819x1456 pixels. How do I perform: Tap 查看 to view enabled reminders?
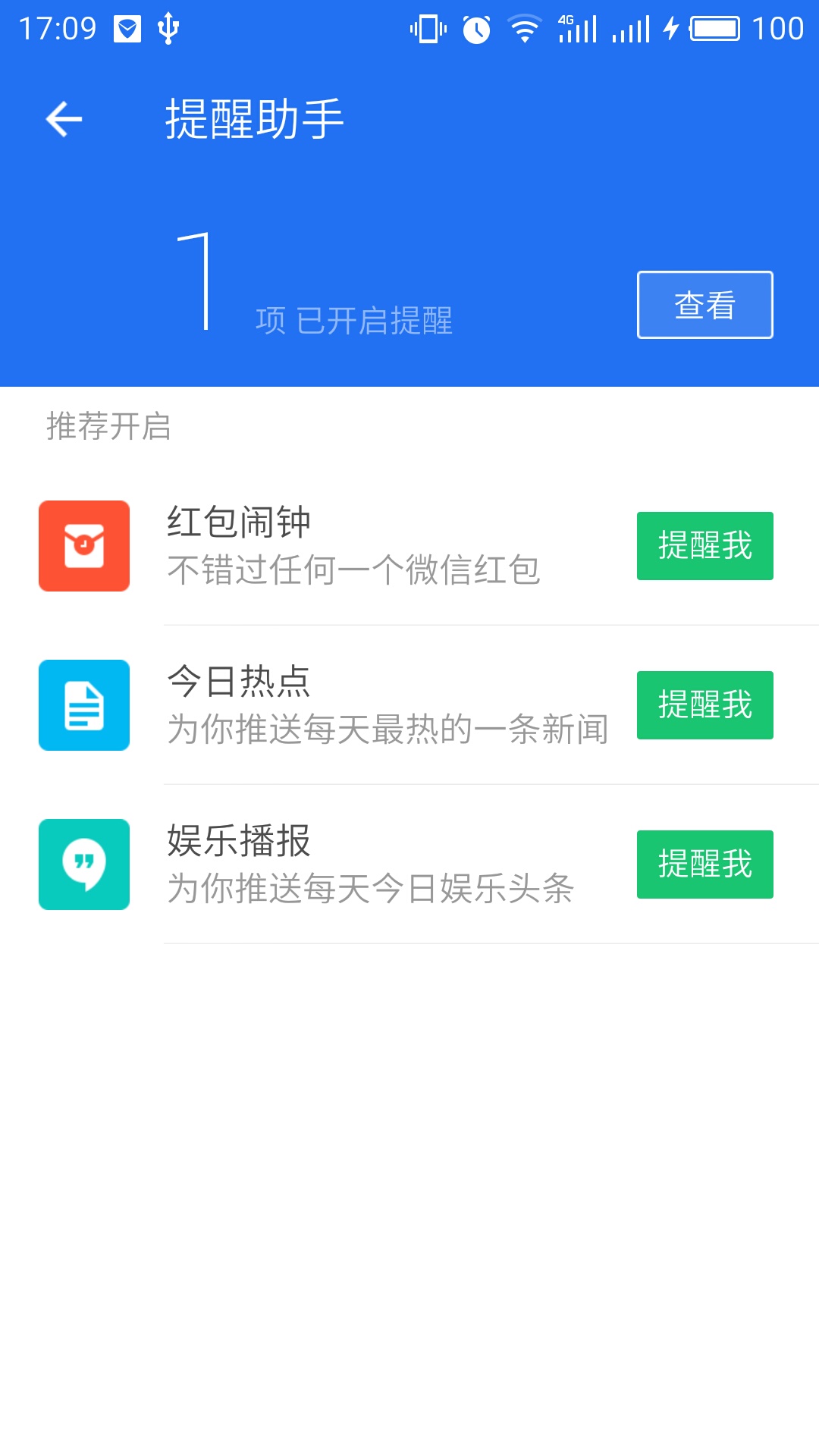coord(704,305)
